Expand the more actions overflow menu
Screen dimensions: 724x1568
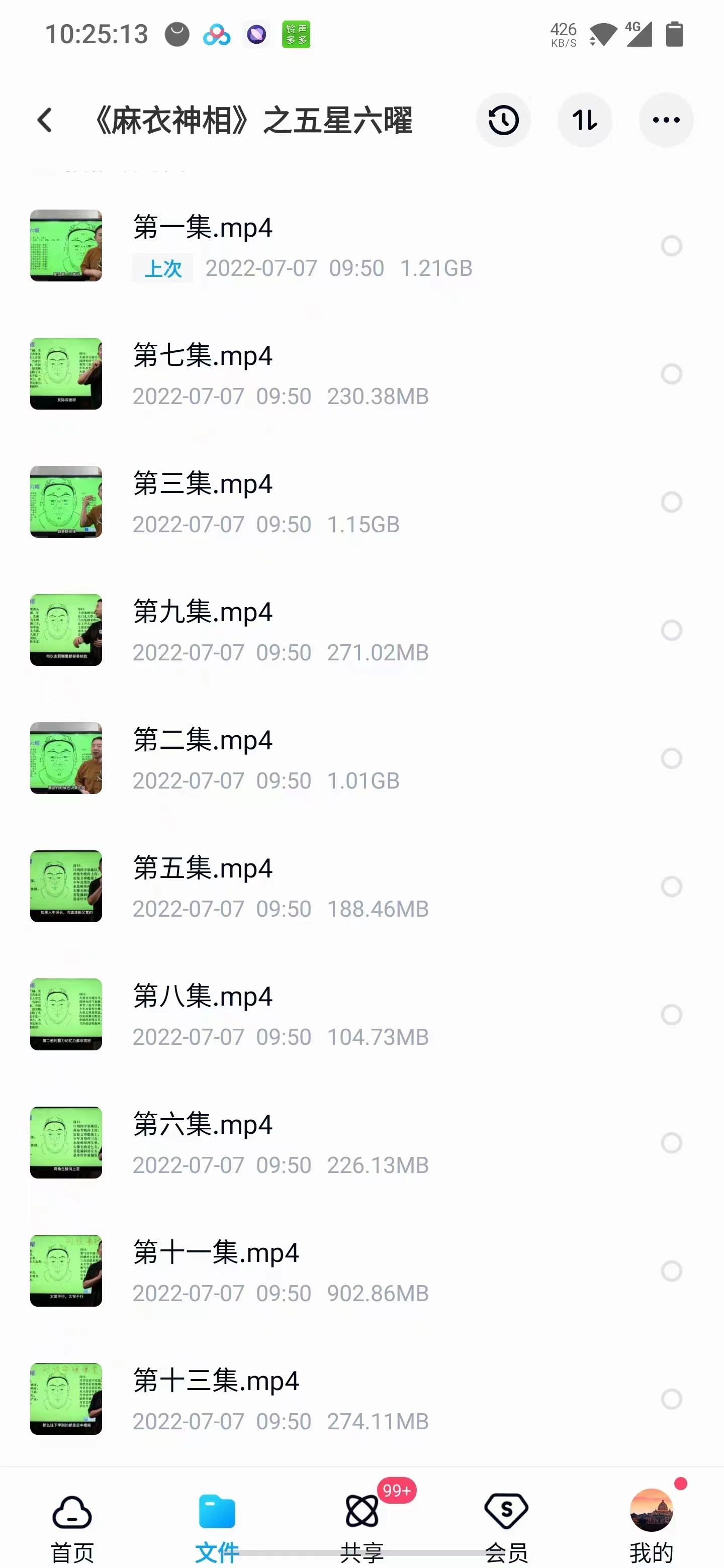point(666,120)
